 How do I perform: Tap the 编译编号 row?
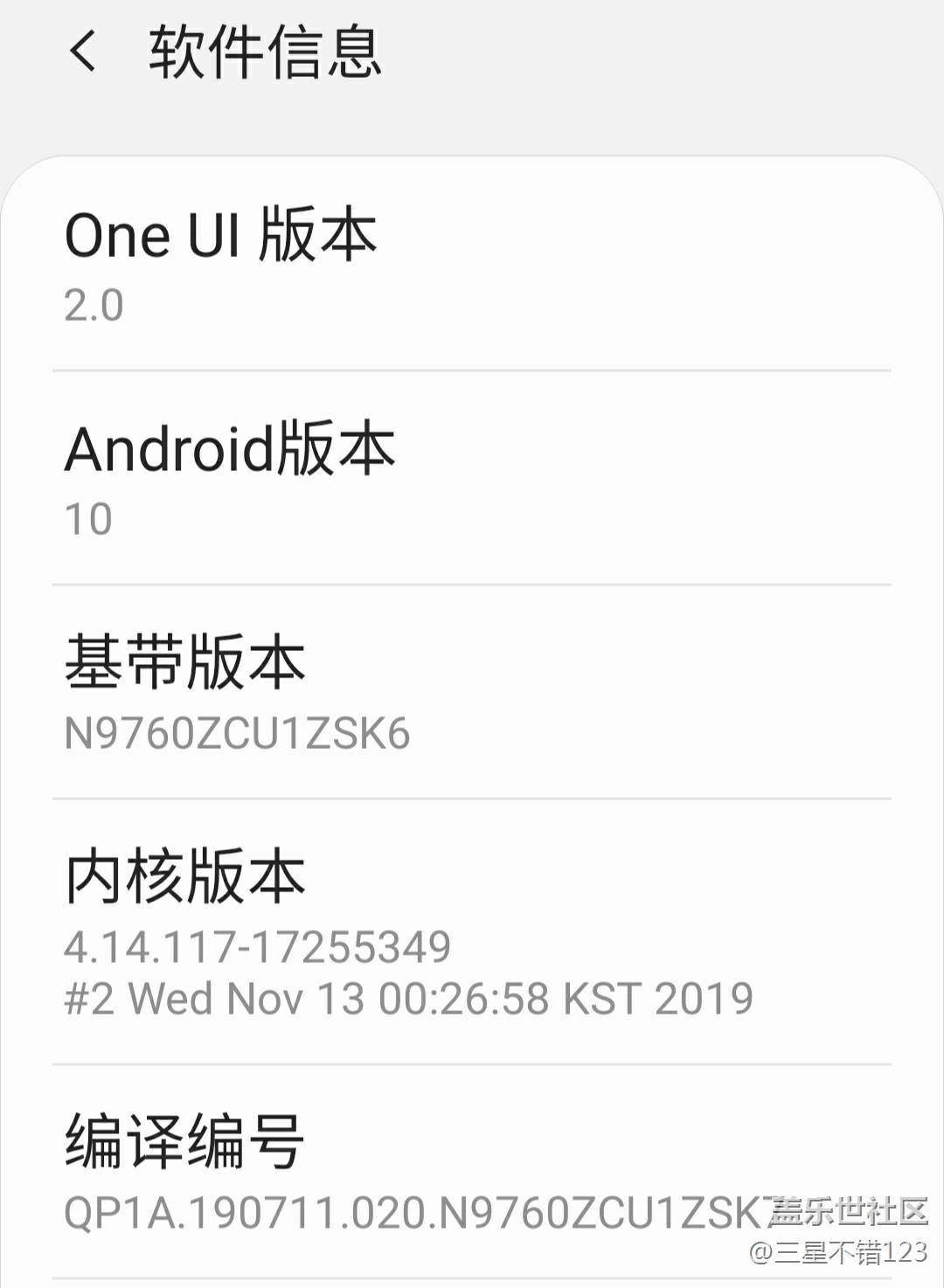click(x=472, y=1171)
